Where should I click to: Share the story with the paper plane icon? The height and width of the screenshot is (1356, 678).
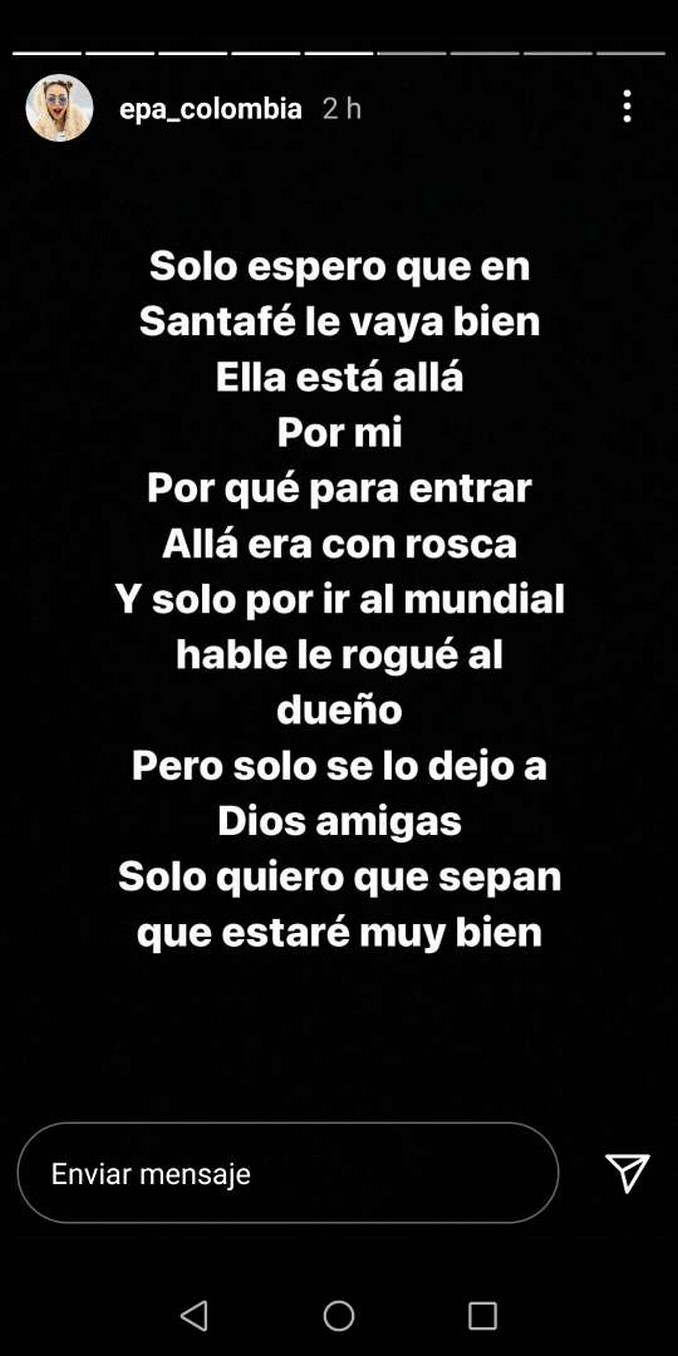[628, 1173]
